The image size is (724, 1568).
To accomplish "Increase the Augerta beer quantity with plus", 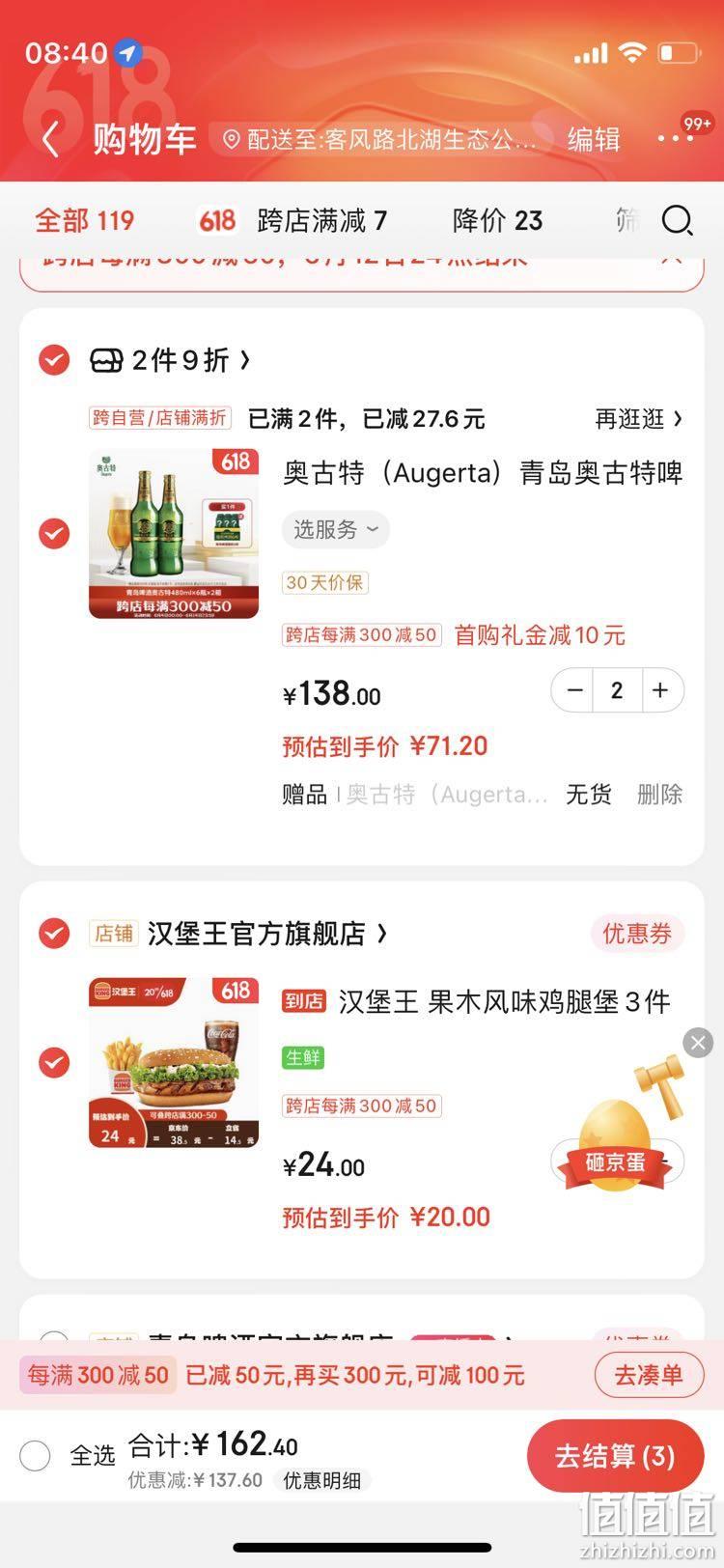I will (x=660, y=690).
